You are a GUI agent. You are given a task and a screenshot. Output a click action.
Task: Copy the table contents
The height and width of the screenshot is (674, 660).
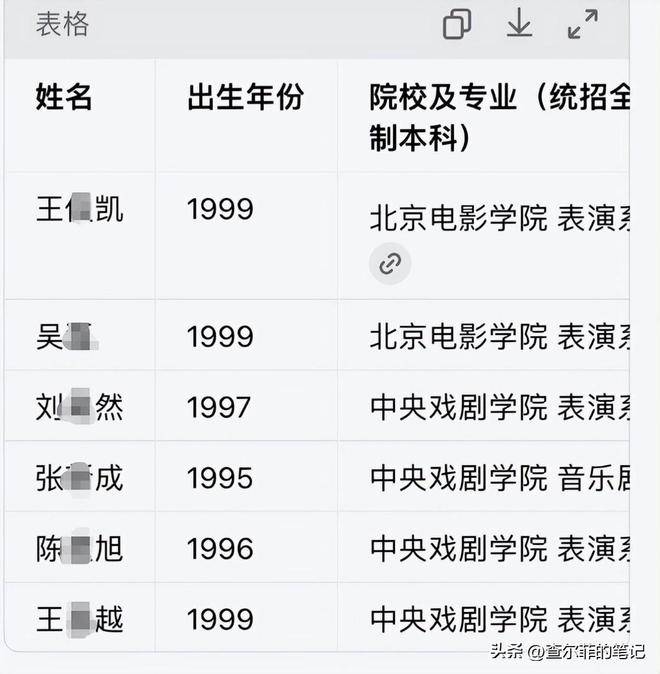tap(457, 24)
